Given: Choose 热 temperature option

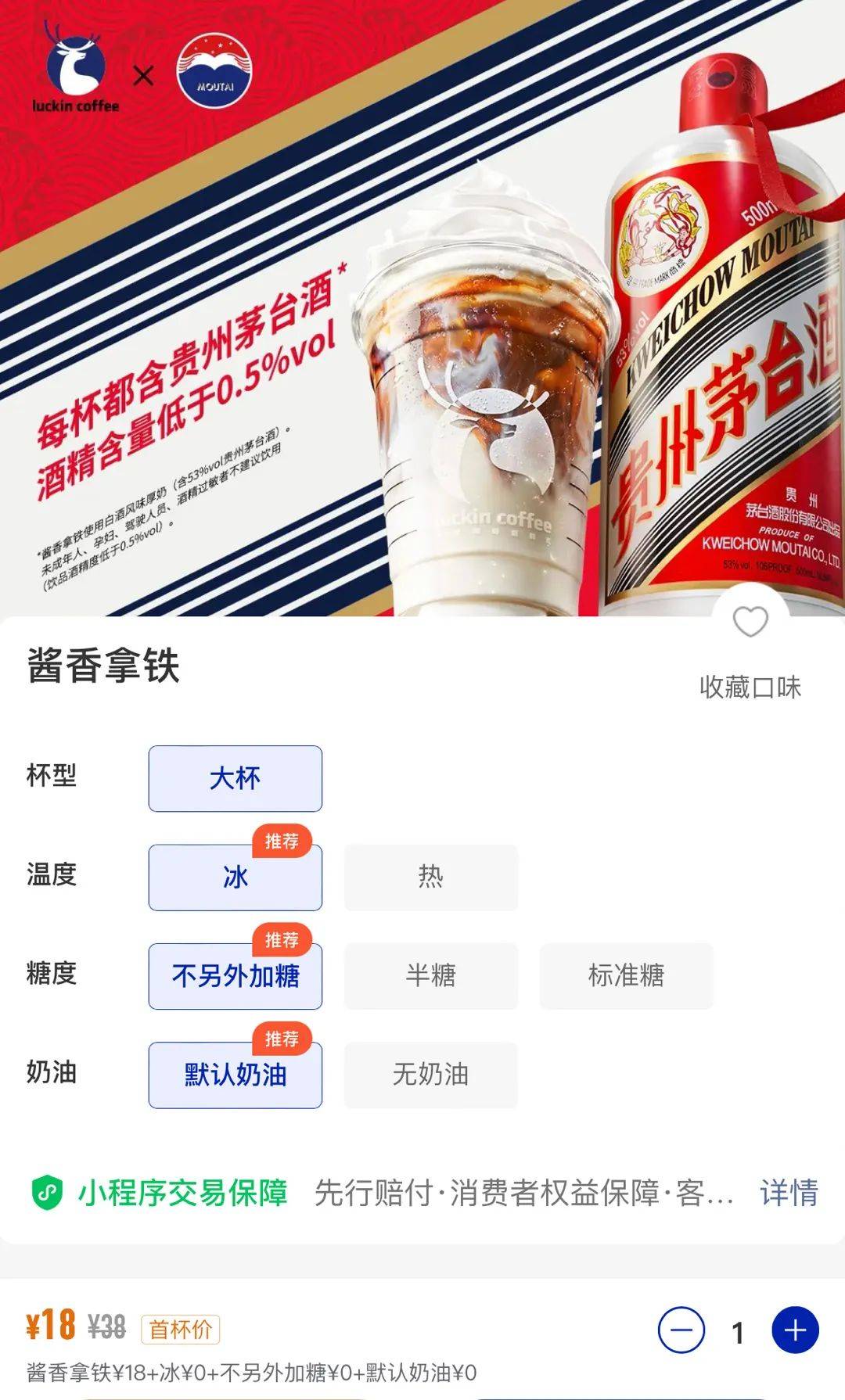Looking at the screenshot, I should pos(430,878).
